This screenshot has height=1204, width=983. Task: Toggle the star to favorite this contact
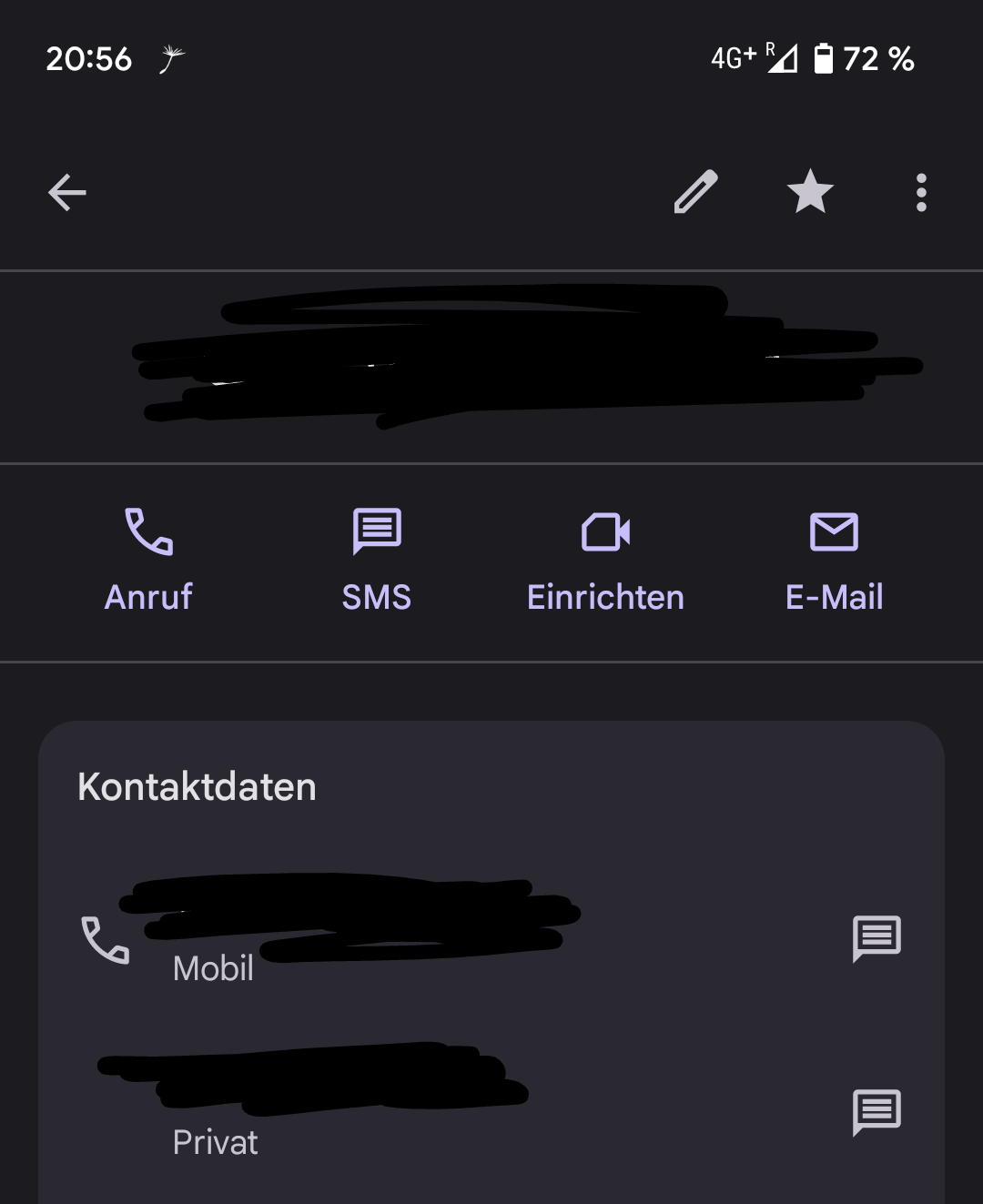(809, 191)
